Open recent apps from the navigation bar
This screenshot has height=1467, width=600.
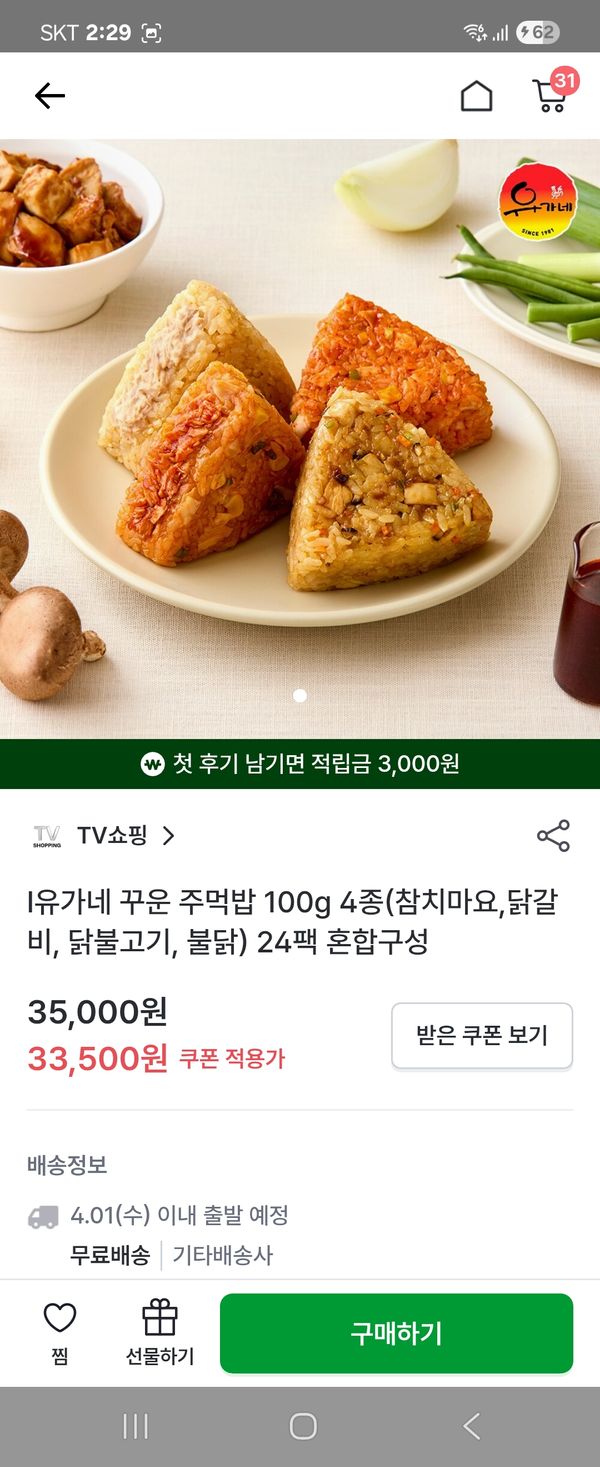click(135, 1427)
